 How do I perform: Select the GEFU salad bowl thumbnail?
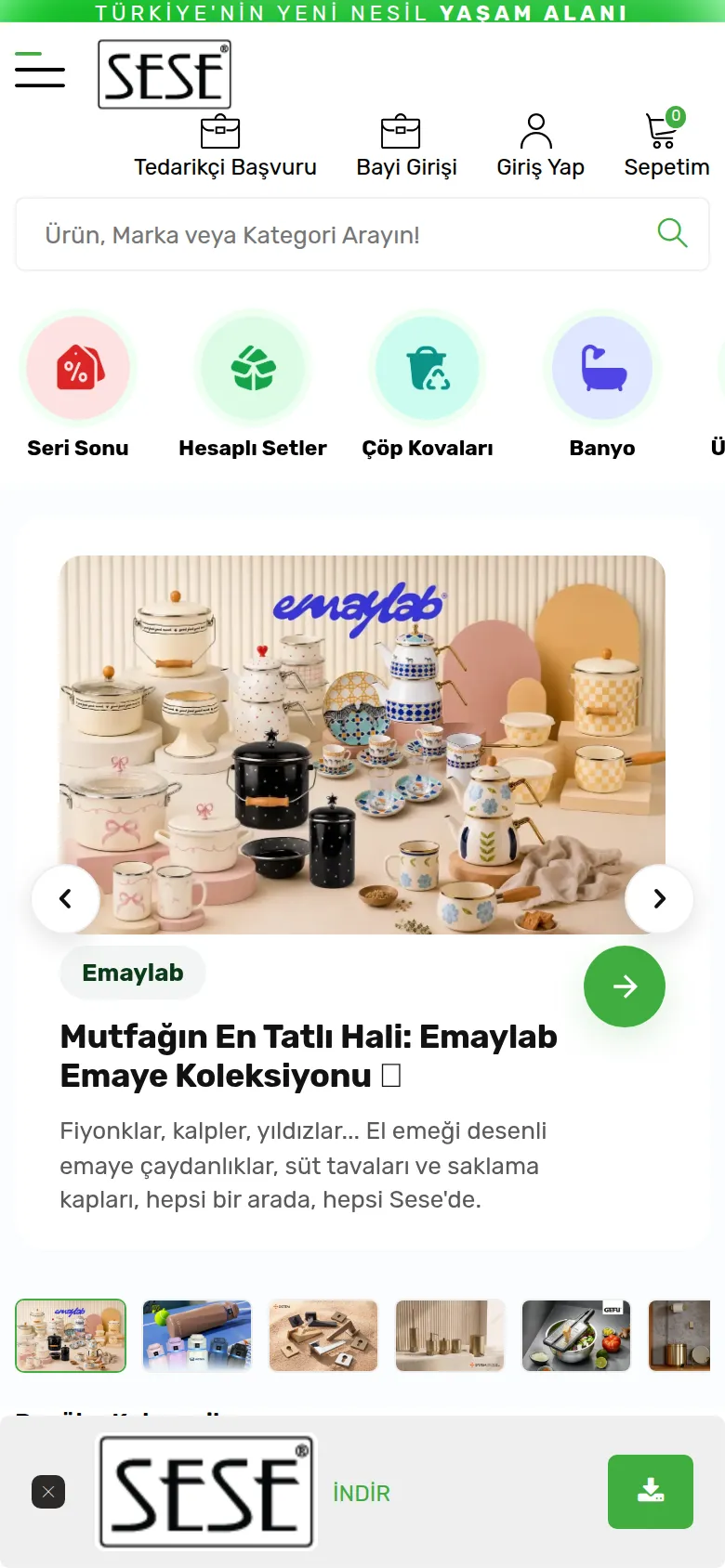576,1336
